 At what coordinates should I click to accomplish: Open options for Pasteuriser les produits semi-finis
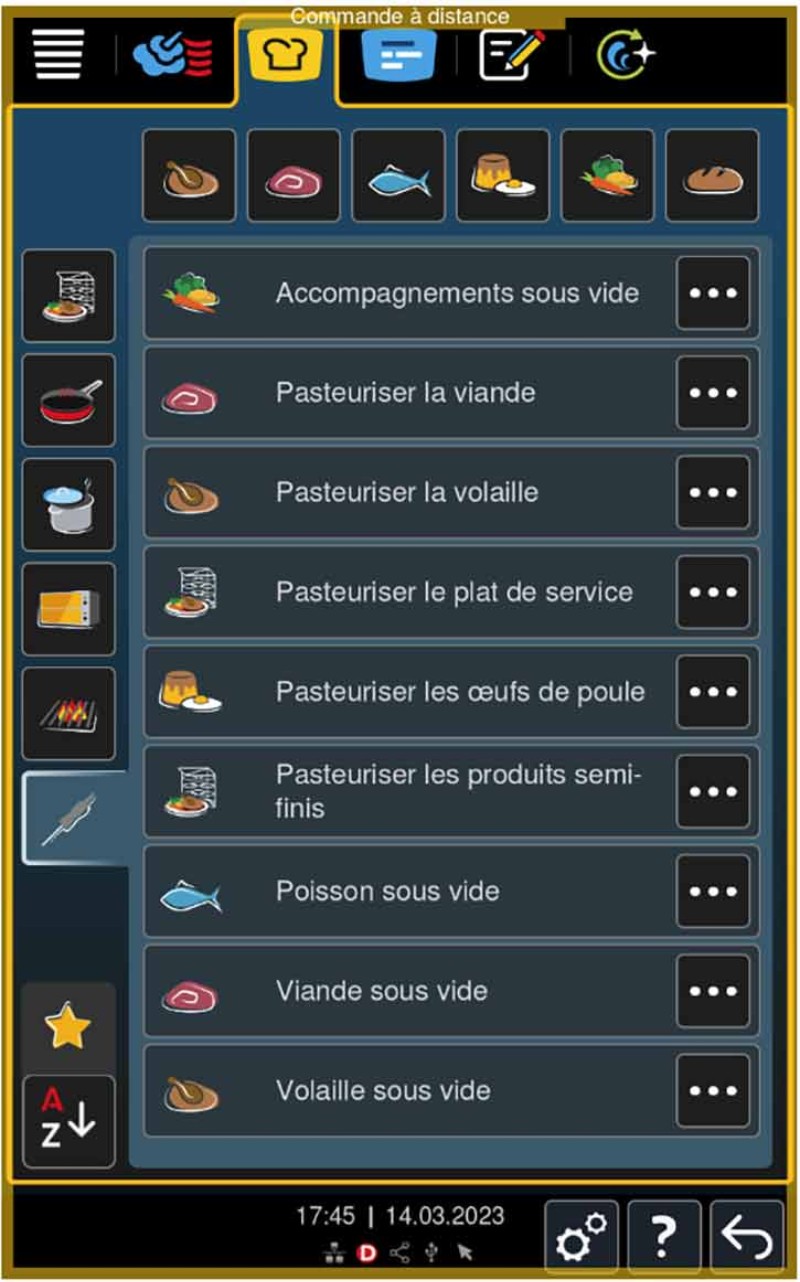point(713,791)
